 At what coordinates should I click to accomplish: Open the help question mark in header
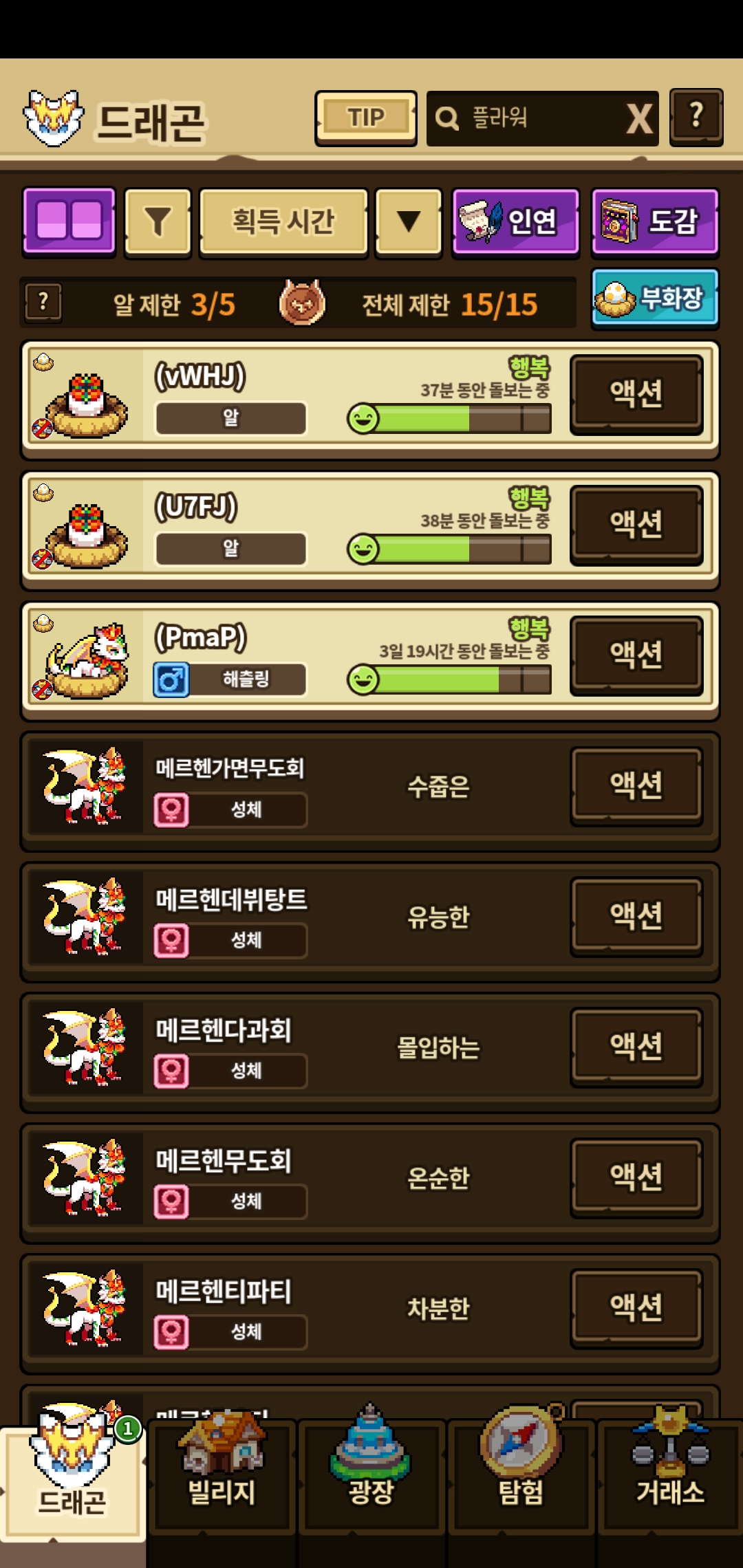tap(696, 117)
